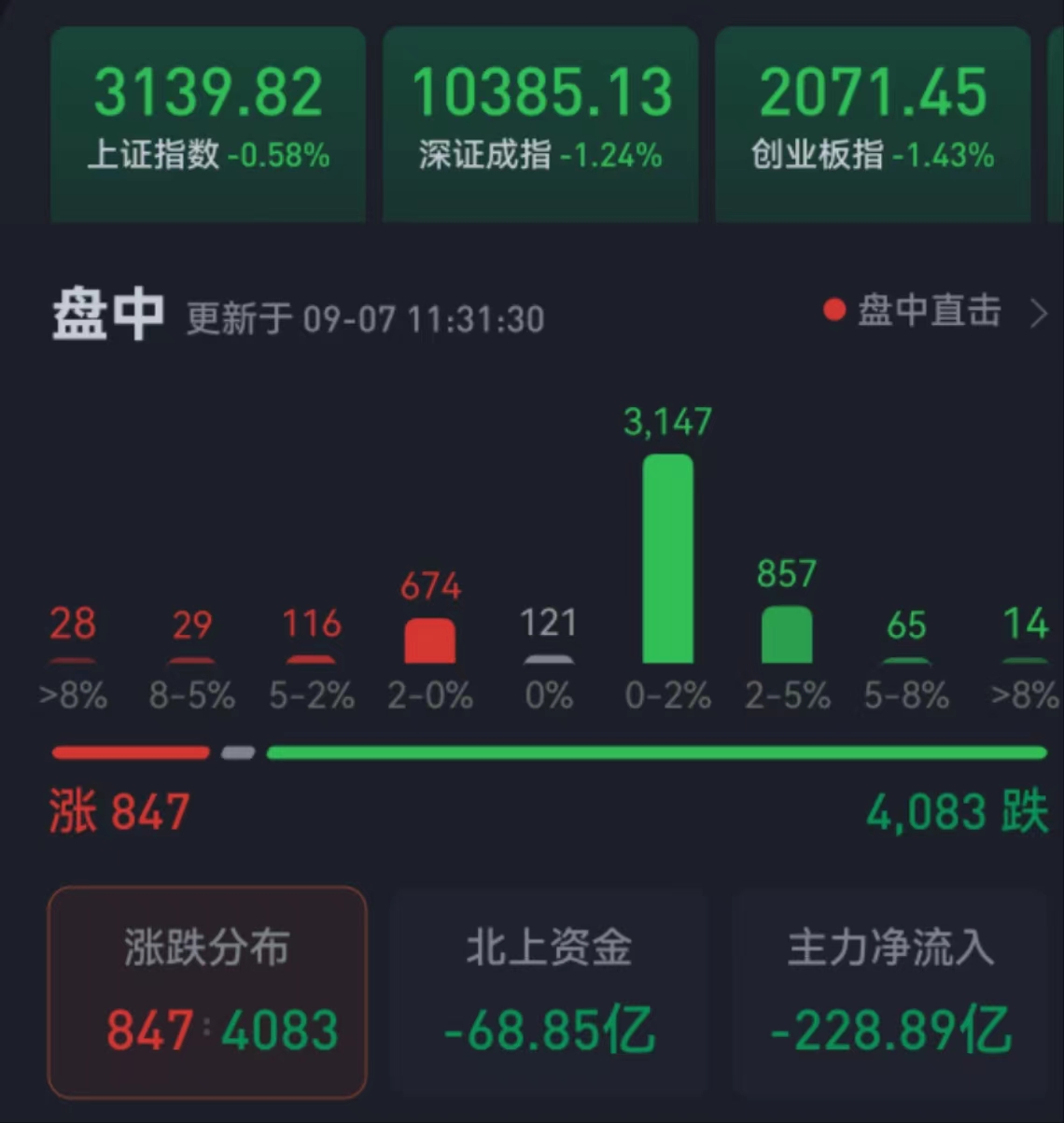Screen dimensions: 1064x1123
Task: Open the 创业板指 index card
Action: (873, 124)
